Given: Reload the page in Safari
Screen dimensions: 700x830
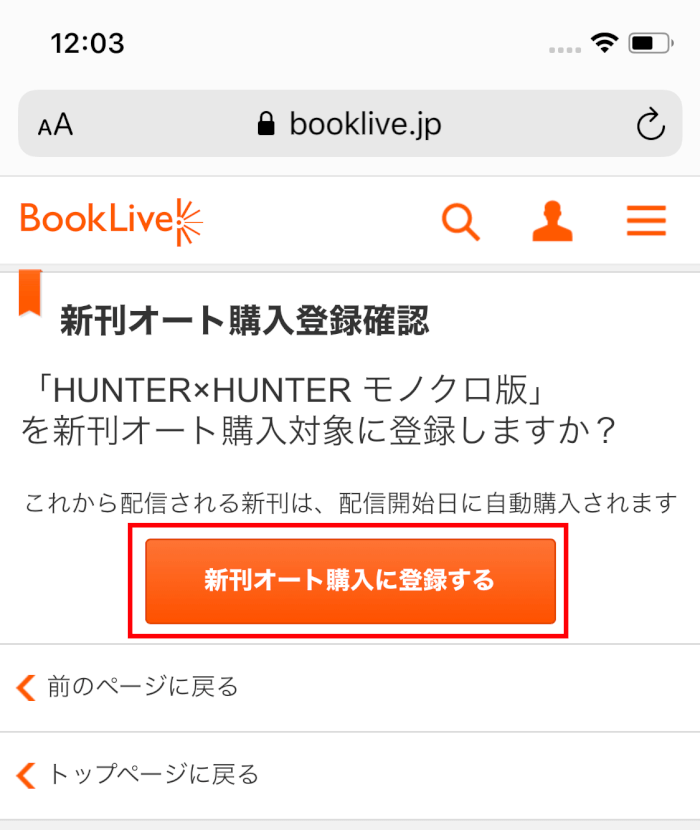Looking at the screenshot, I should pos(650,125).
